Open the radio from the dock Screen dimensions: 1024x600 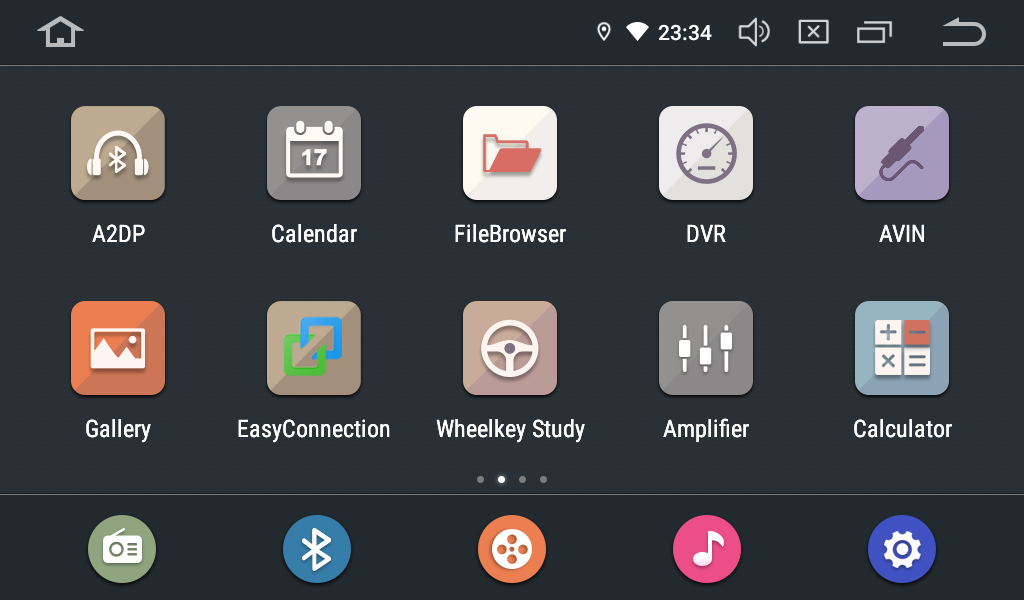coord(122,549)
